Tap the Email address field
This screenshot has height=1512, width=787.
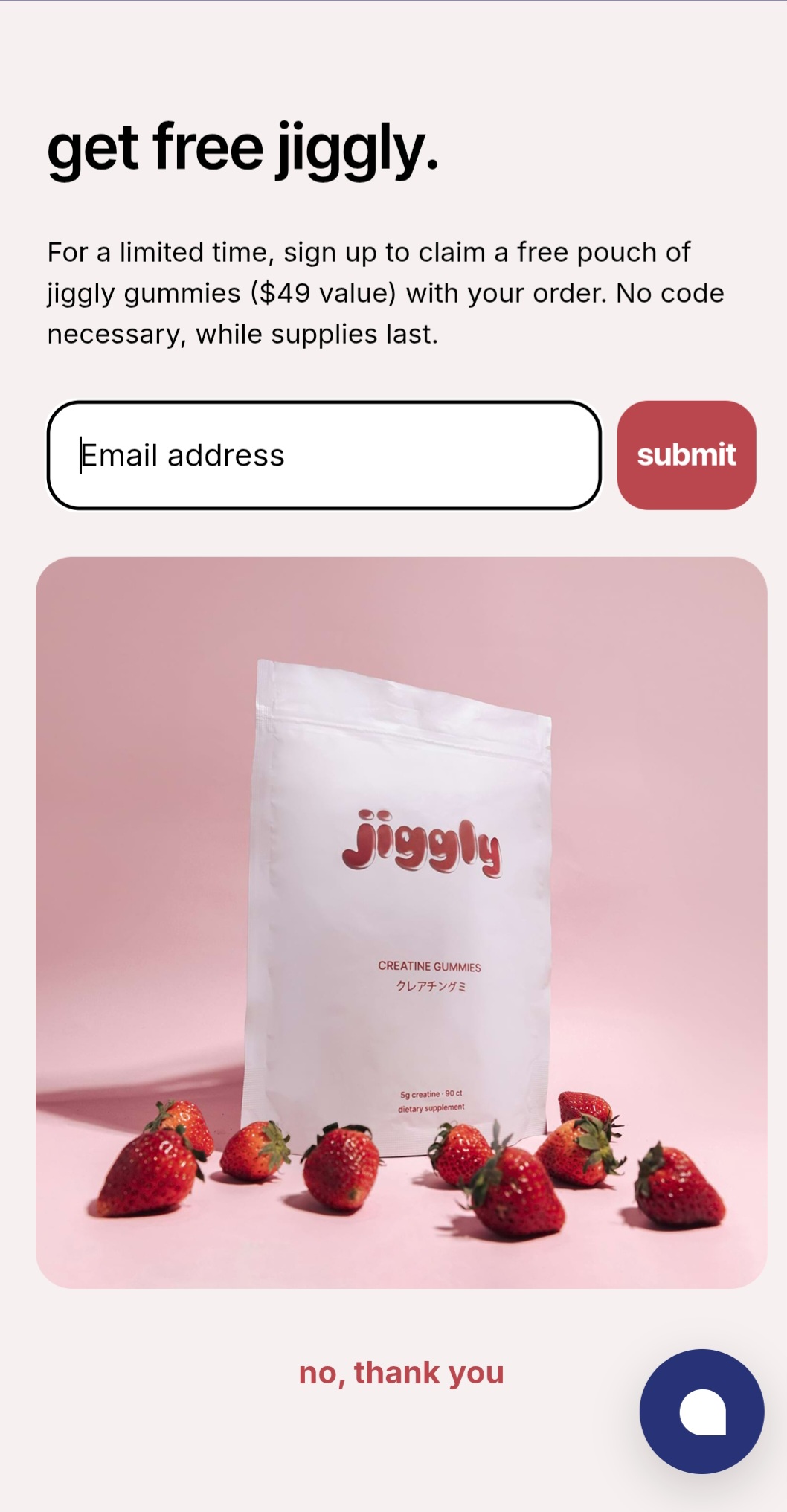[x=324, y=455]
